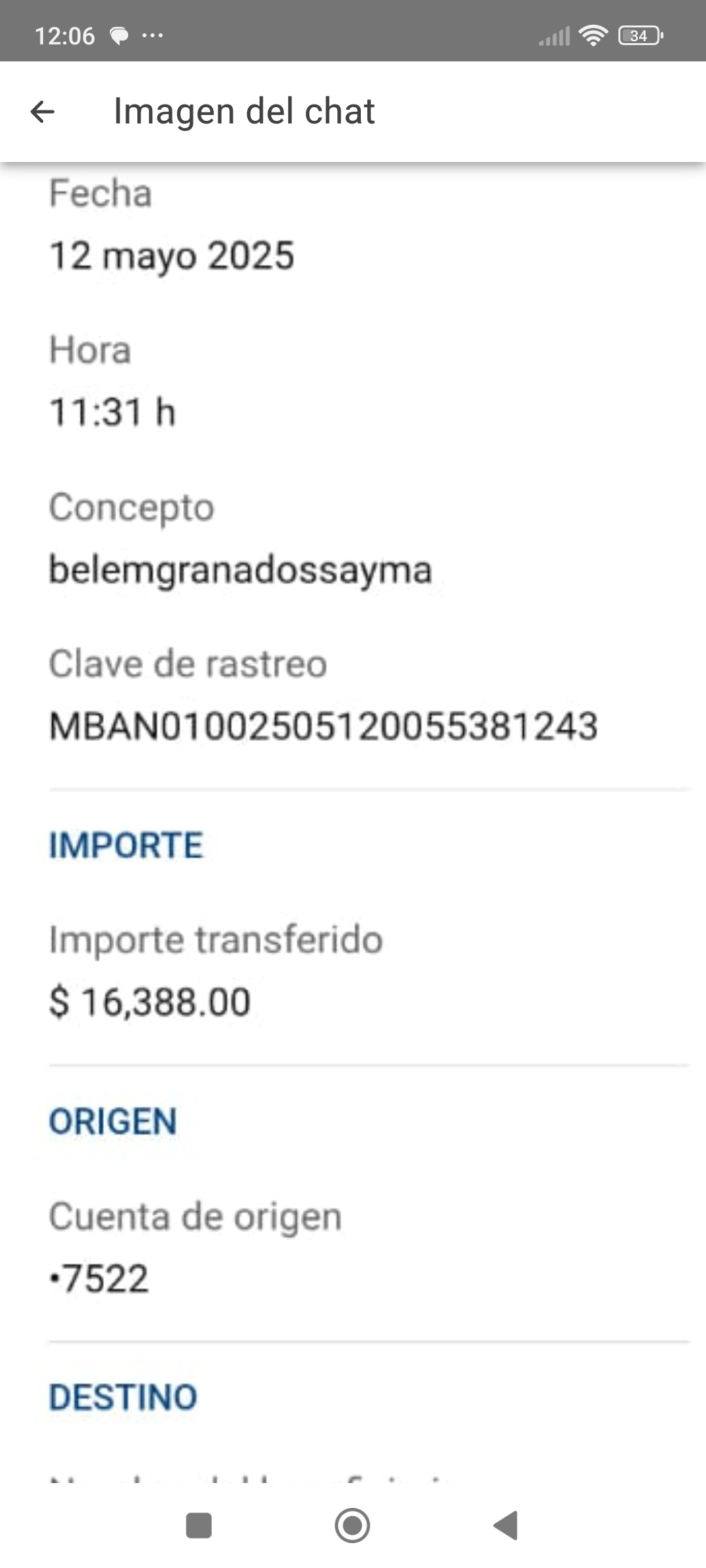
Task: Open the recent apps square button
Action: [199, 1526]
